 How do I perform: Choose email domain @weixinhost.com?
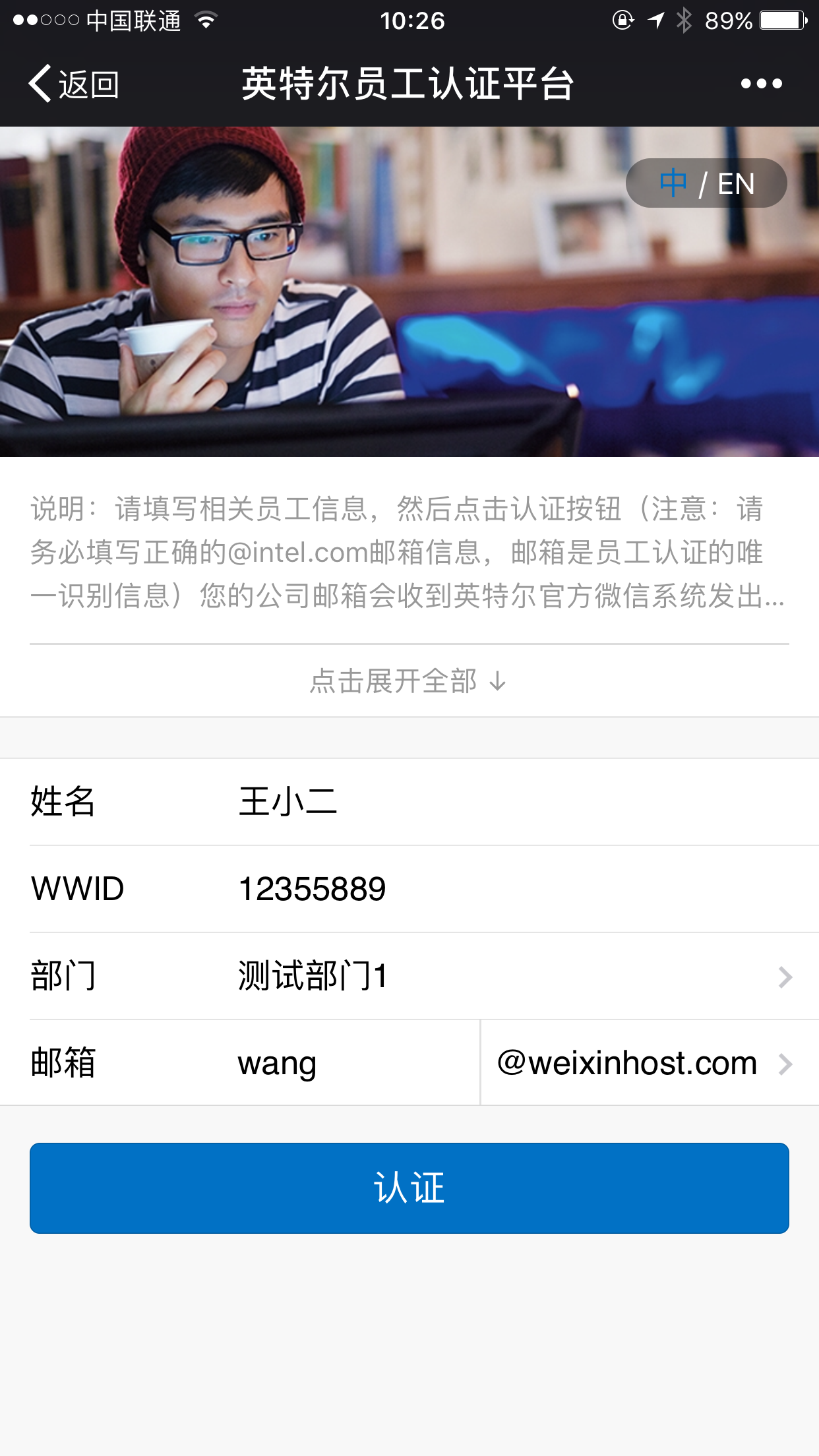click(643, 1063)
